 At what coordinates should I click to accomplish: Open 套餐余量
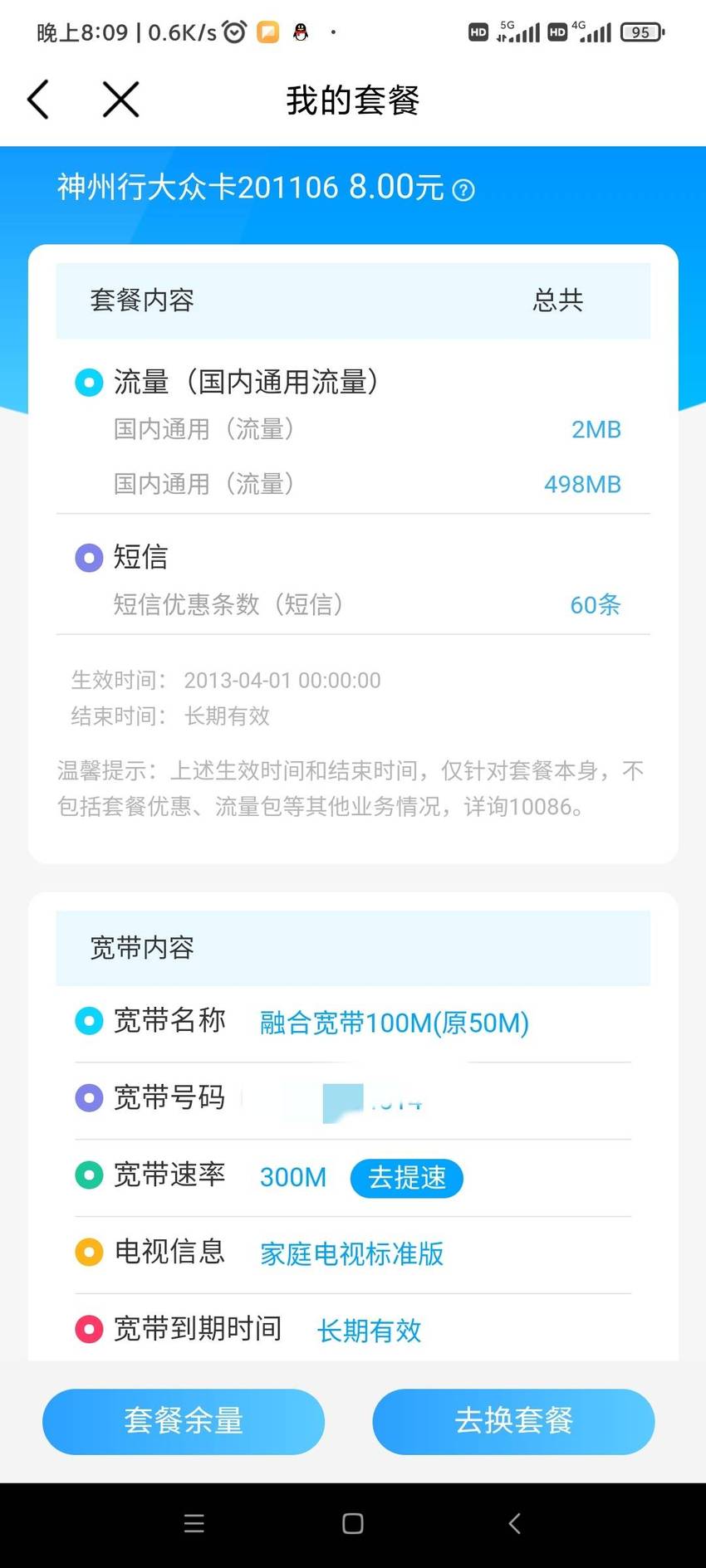(184, 1421)
